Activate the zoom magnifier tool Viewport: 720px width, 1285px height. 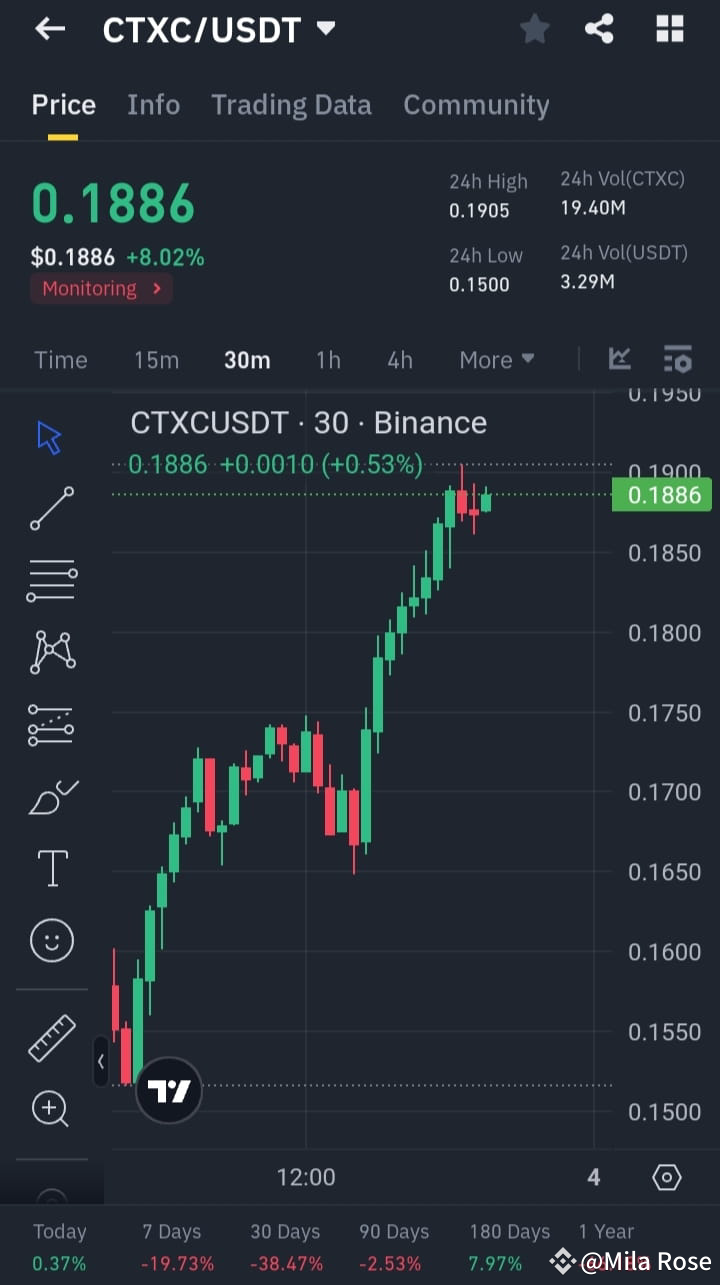pyautogui.click(x=51, y=1109)
